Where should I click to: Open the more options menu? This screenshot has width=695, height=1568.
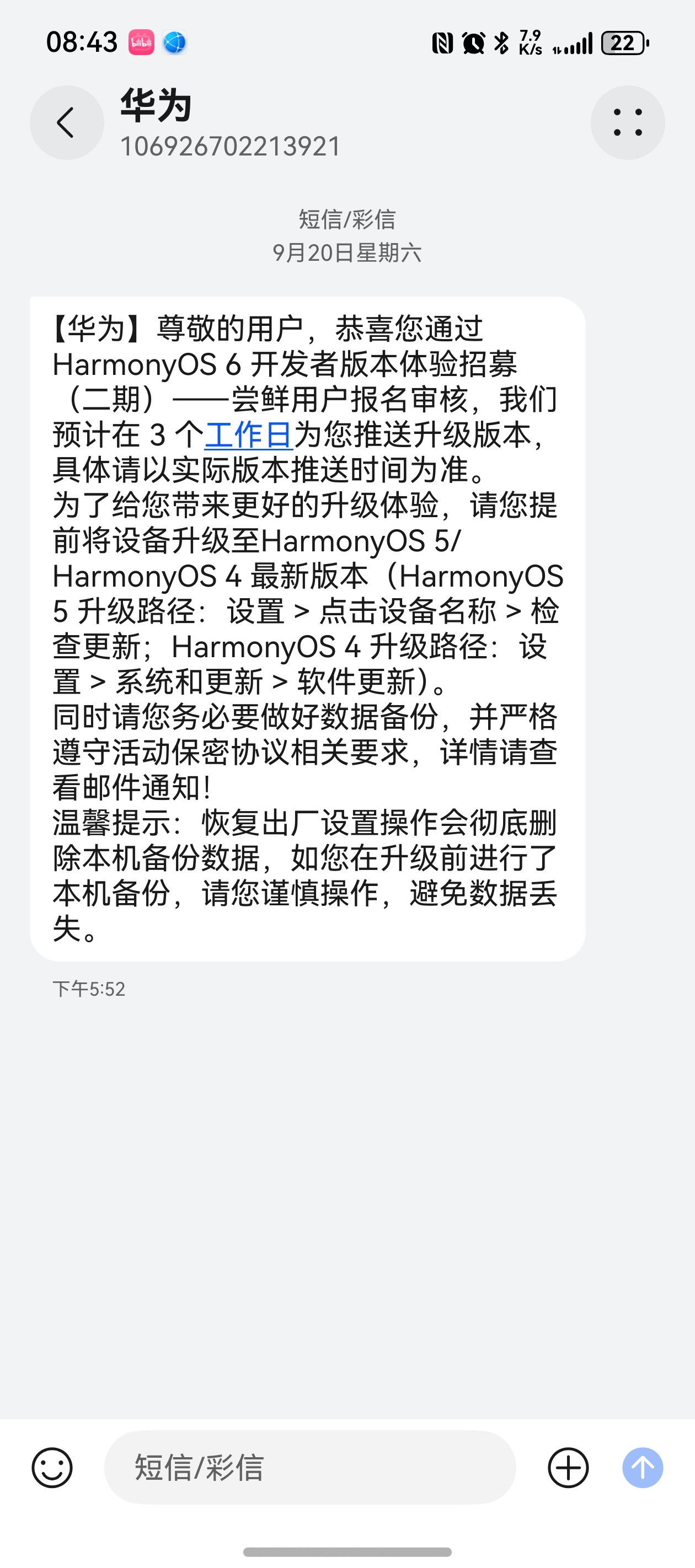coord(627,123)
